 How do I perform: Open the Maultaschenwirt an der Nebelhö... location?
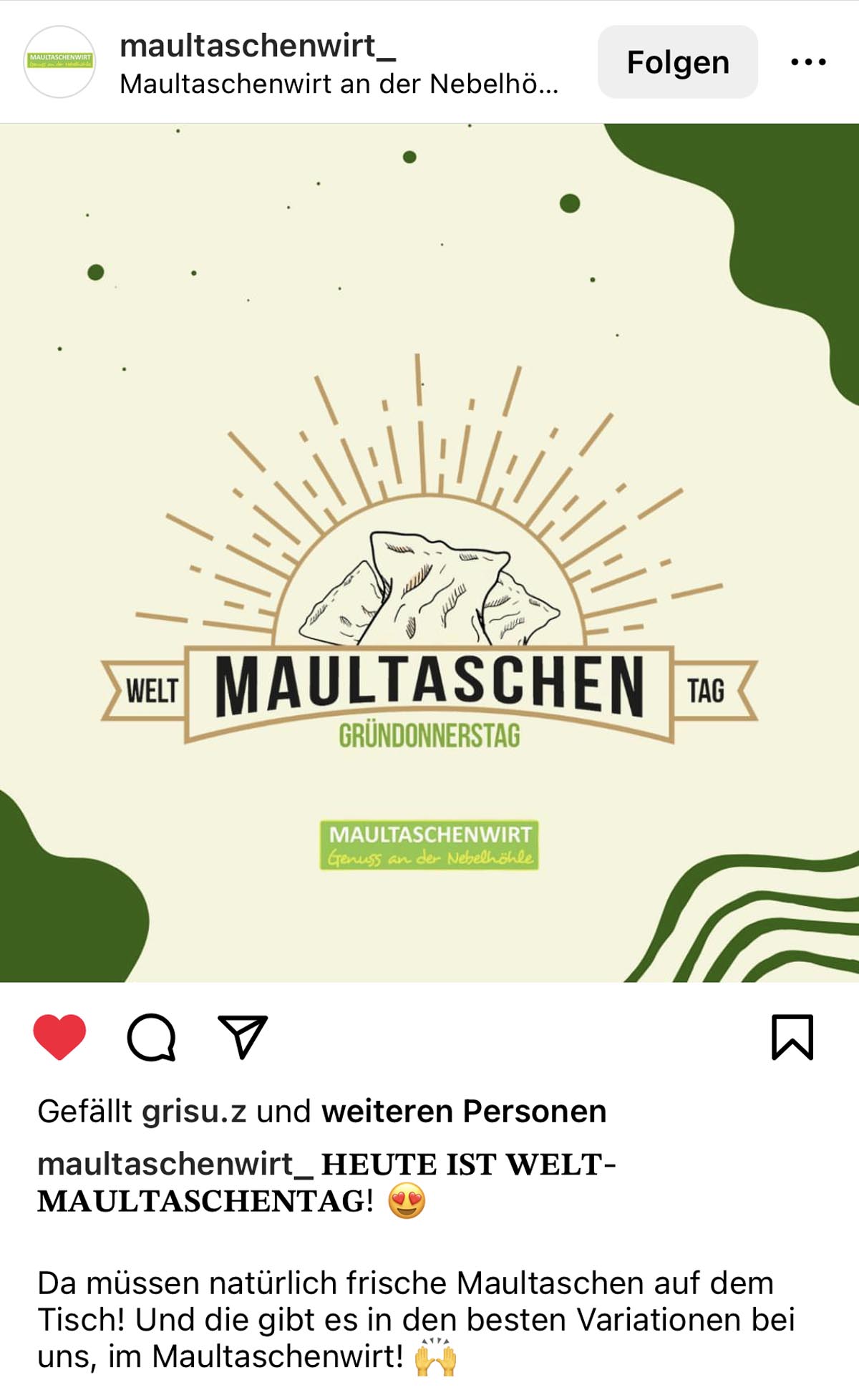pyautogui.click(x=339, y=84)
